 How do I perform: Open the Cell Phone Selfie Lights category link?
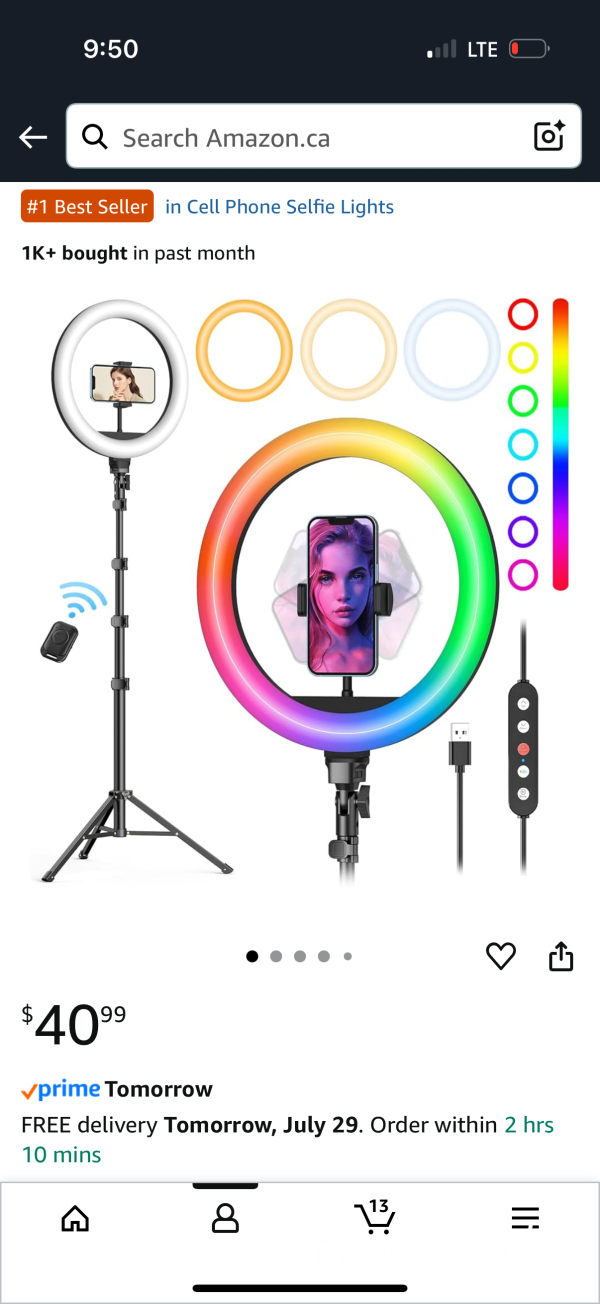279,207
